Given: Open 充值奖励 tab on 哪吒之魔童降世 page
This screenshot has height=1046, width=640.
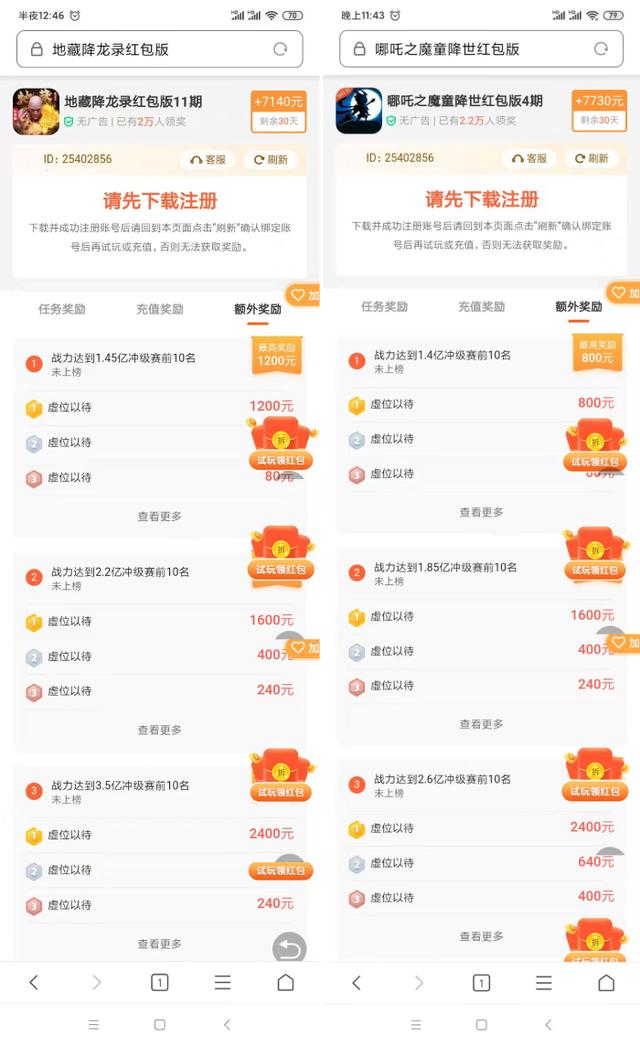Looking at the screenshot, I should [481, 307].
